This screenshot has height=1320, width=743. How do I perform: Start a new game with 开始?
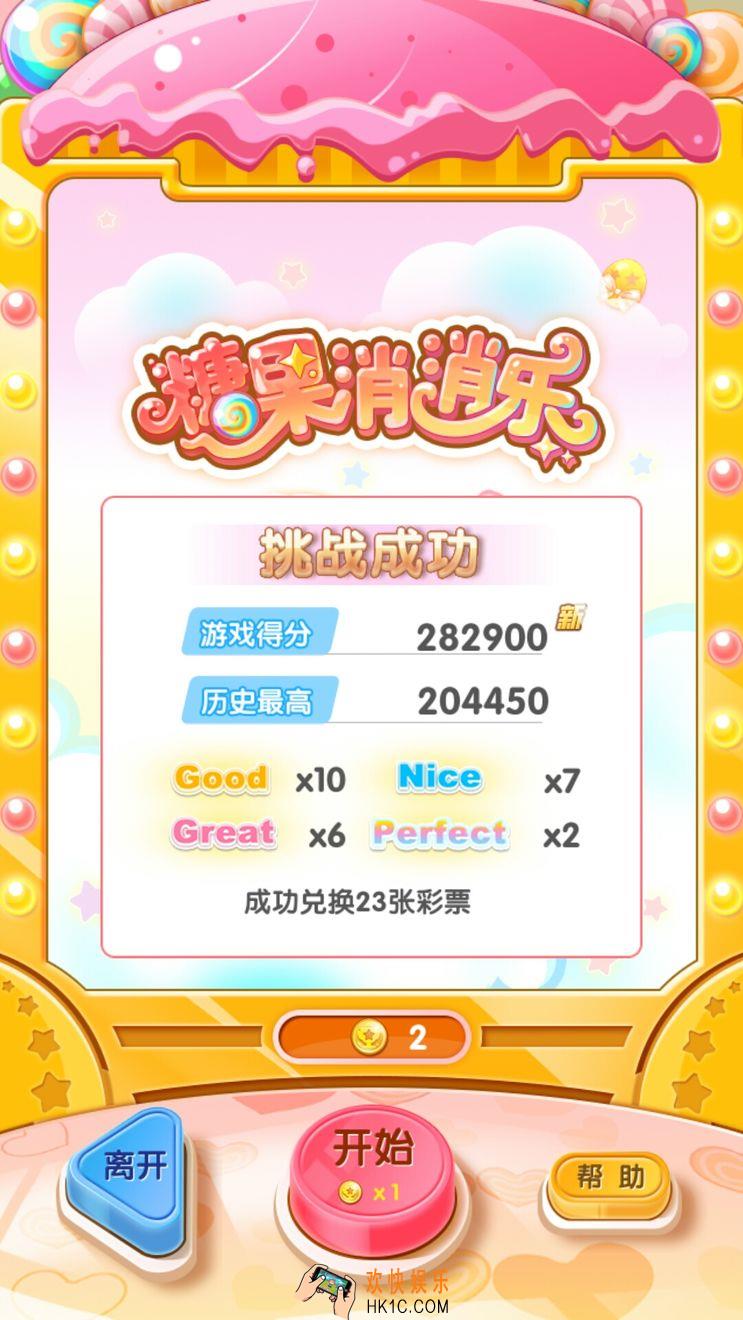tap(371, 1163)
